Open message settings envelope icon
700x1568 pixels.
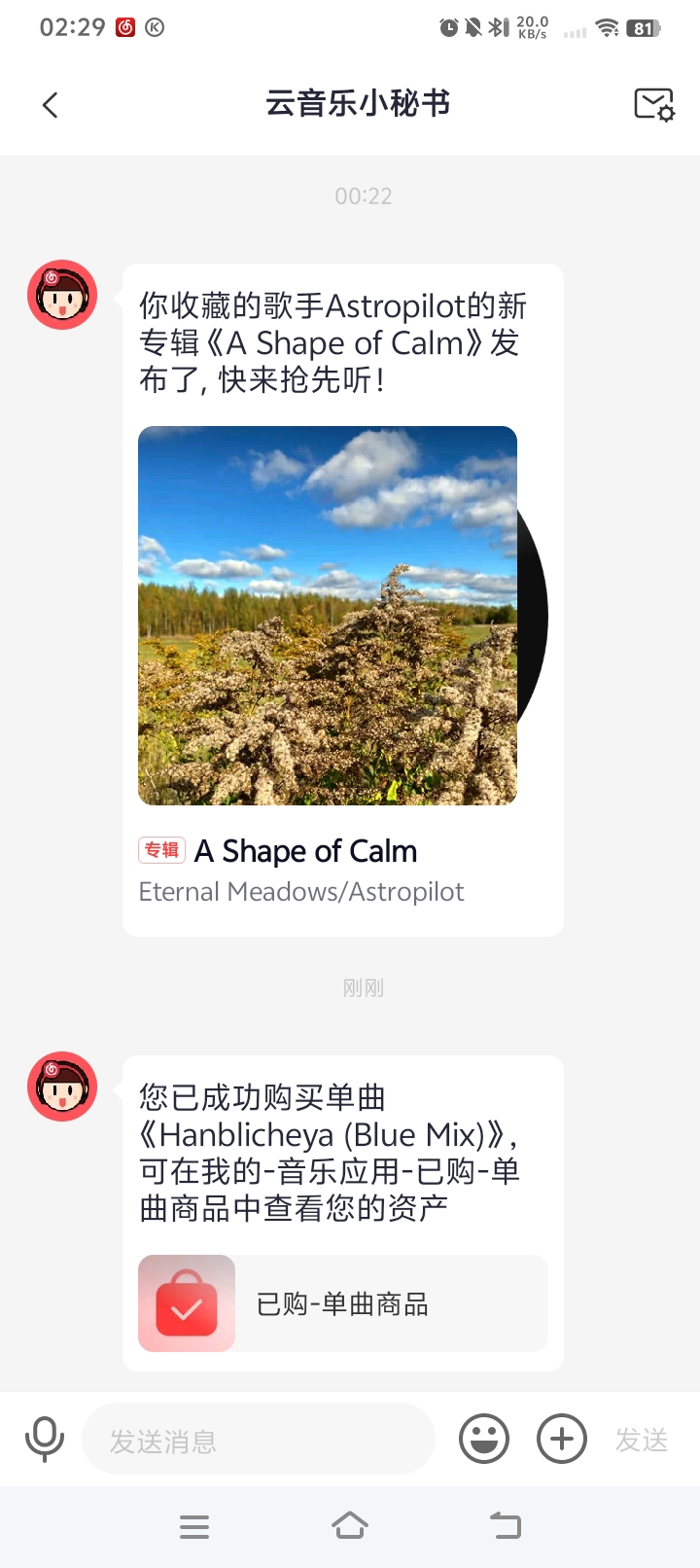[653, 104]
